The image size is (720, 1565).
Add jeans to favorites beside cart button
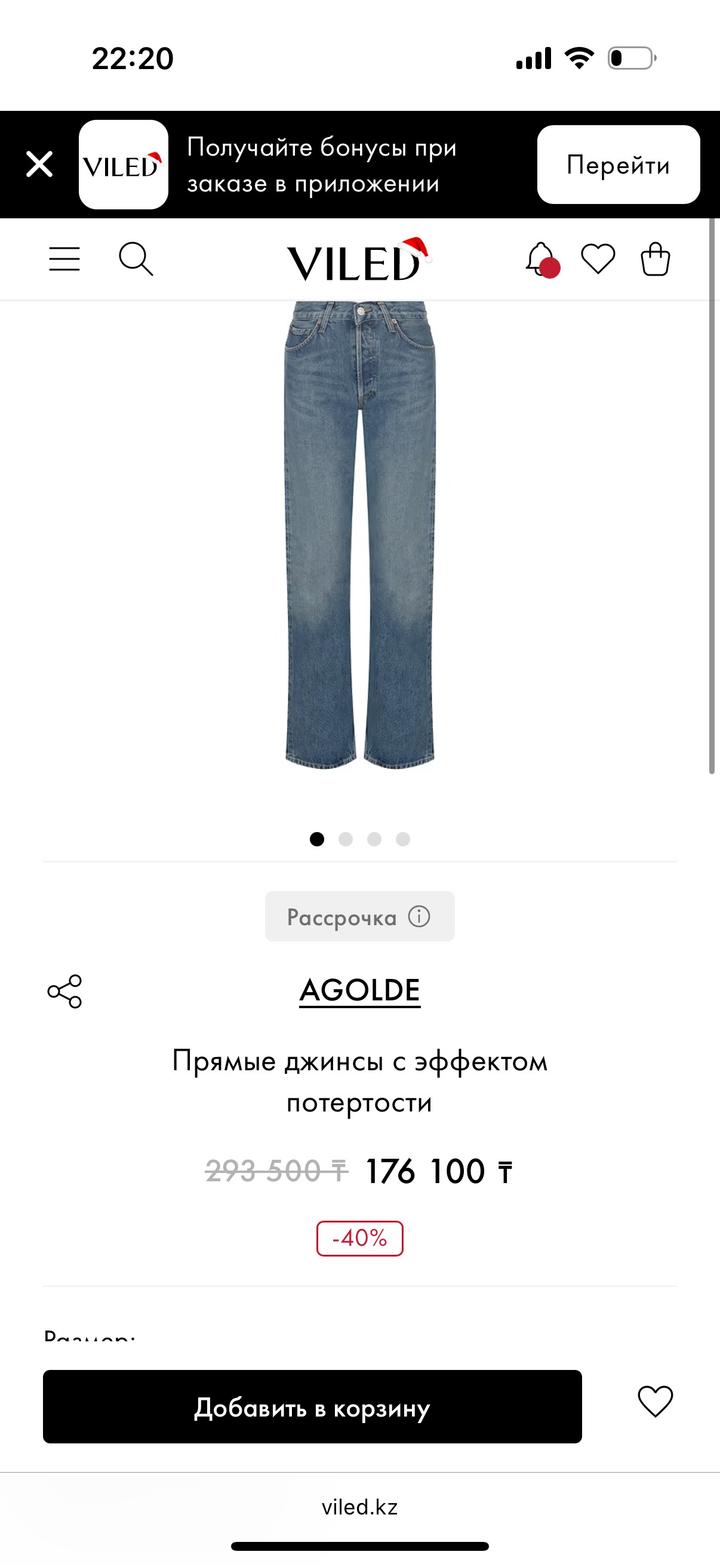tap(655, 1402)
